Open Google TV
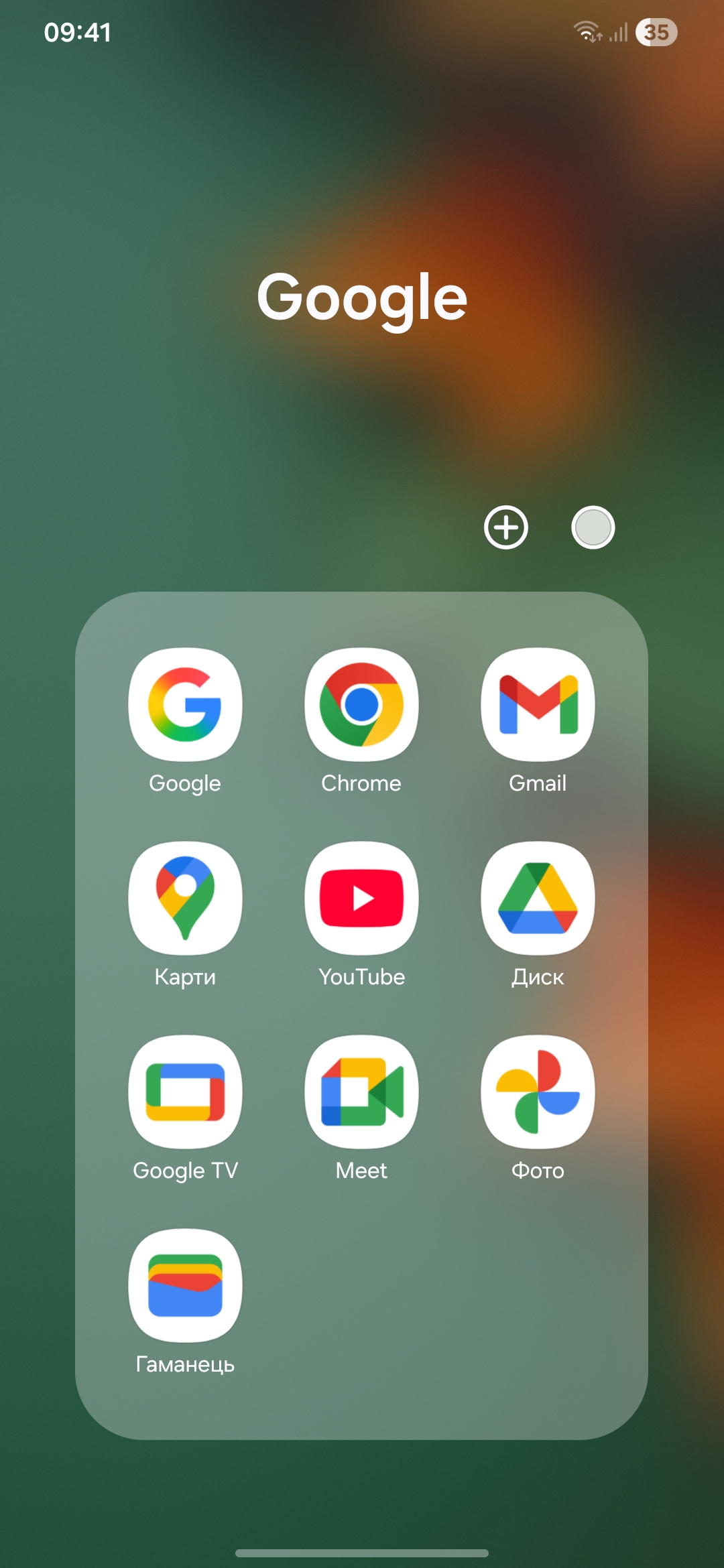Image resolution: width=724 pixels, height=1568 pixels. pos(185,1092)
